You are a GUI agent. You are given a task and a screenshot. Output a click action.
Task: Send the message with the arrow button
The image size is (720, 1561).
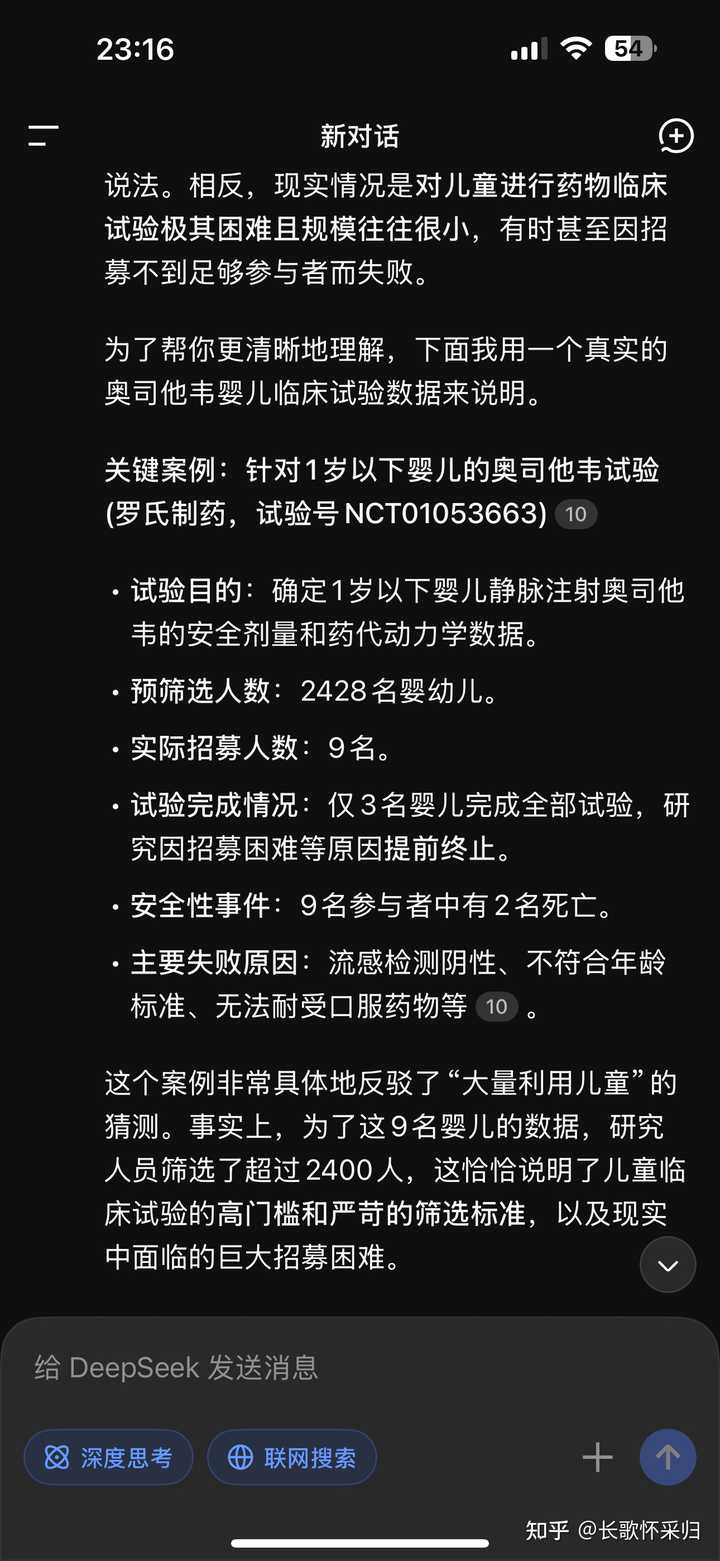point(668,1457)
